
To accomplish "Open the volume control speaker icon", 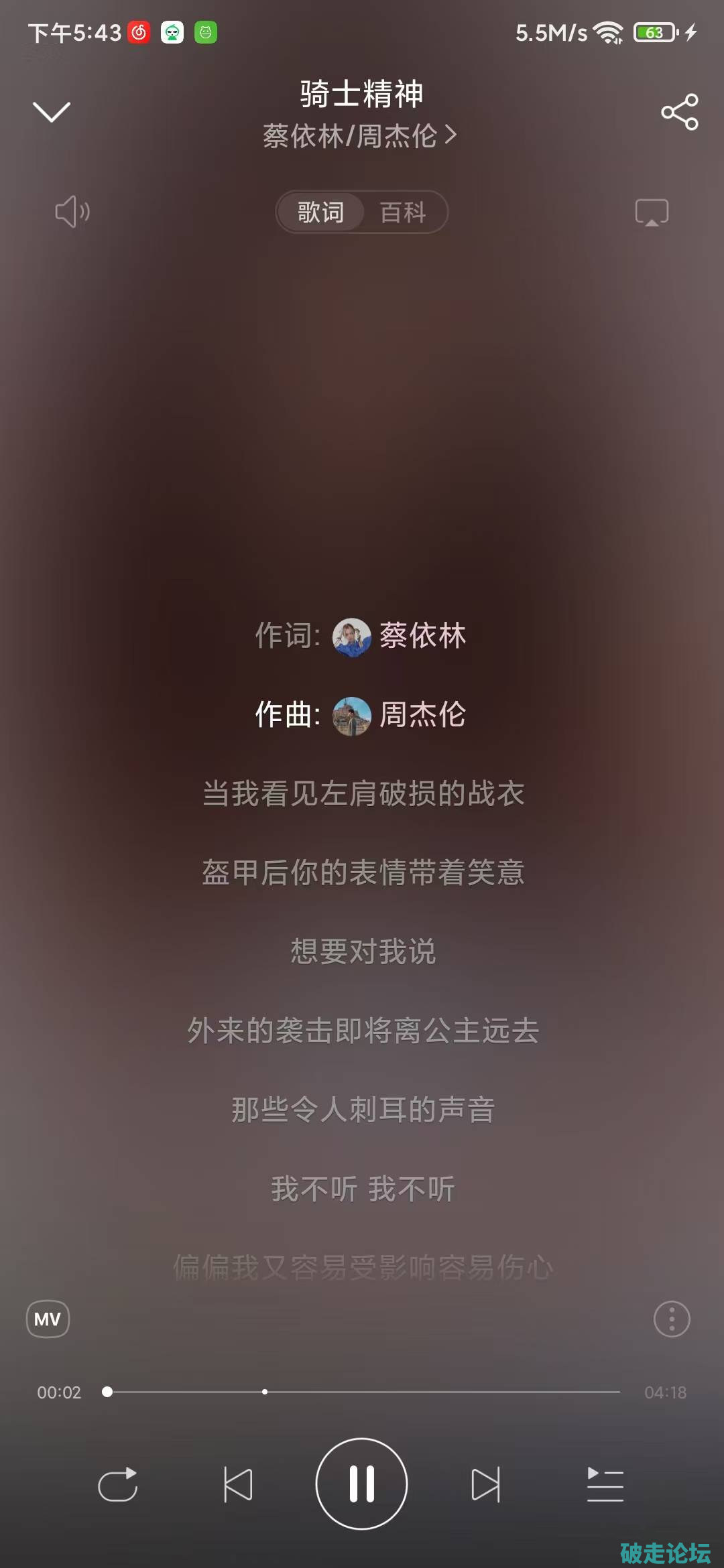I will pos(72,212).
